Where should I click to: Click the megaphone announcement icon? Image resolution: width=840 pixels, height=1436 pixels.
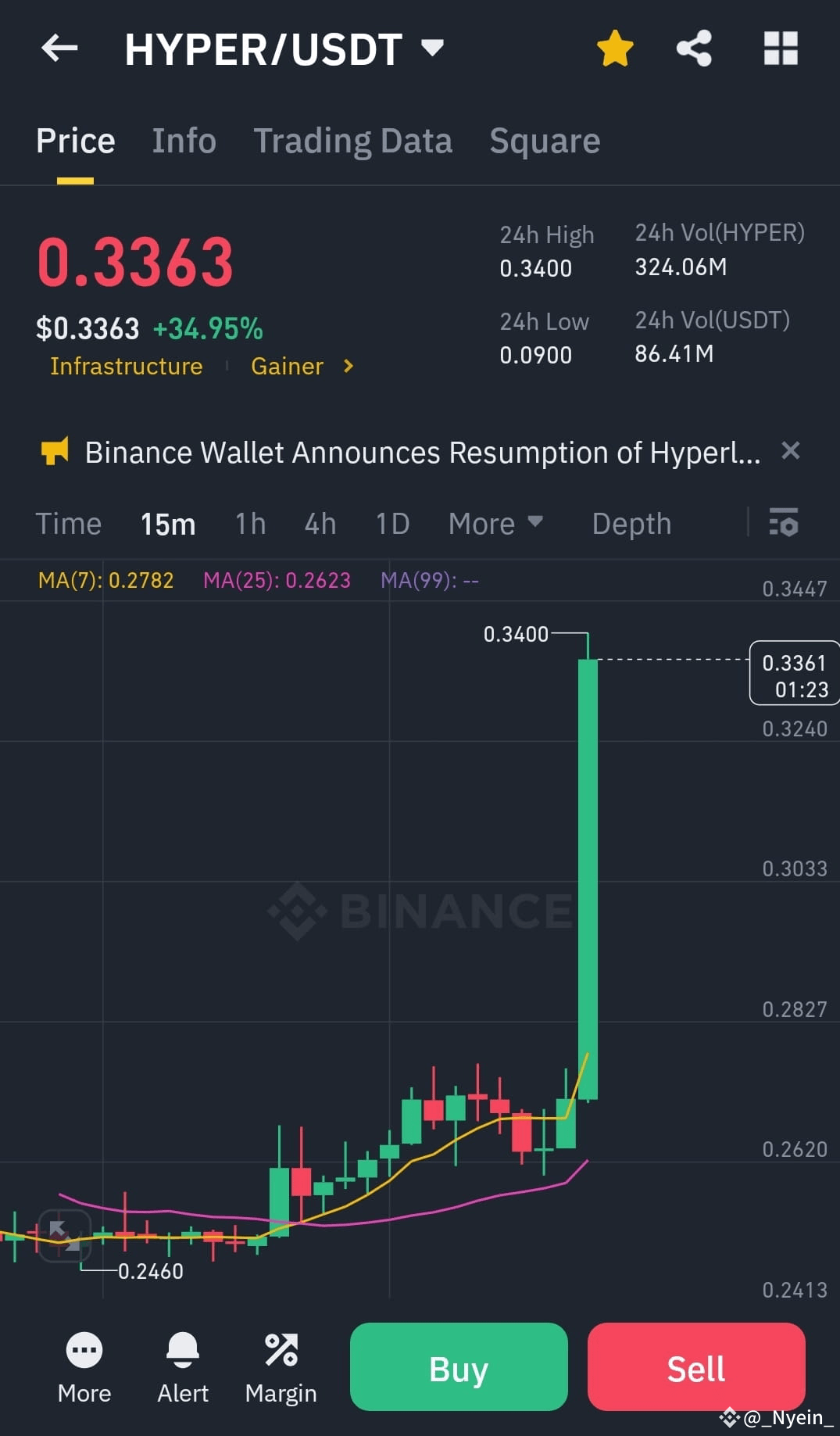(55, 452)
